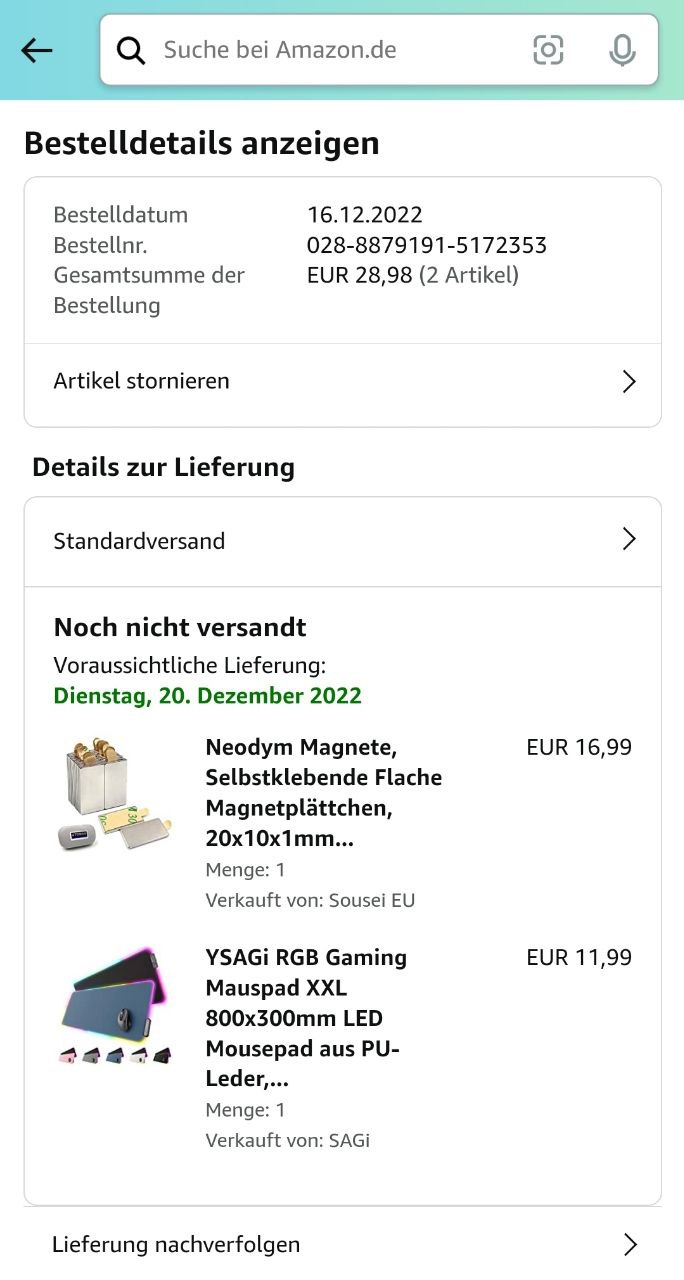Image resolution: width=684 pixels, height=1280 pixels.
Task: Open Artikel stornieren row
Action: pyautogui.click(x=342, y=381)
